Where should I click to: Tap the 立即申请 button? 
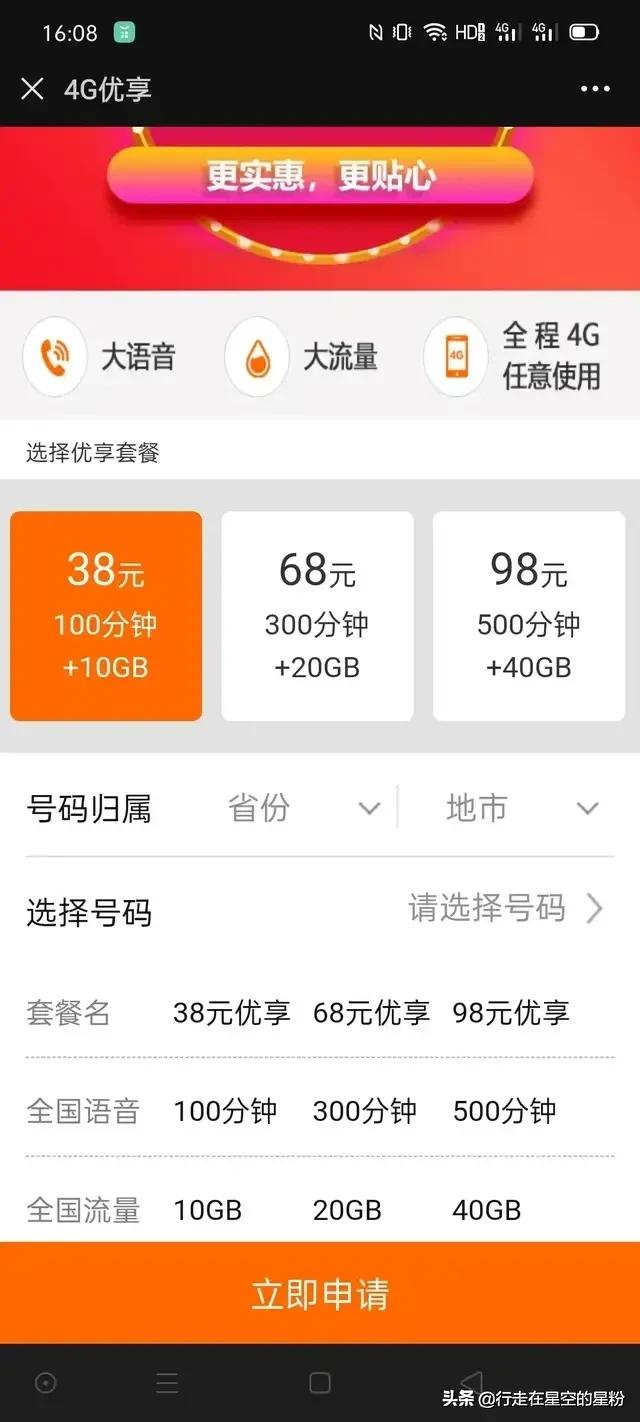coord(320,1293)
